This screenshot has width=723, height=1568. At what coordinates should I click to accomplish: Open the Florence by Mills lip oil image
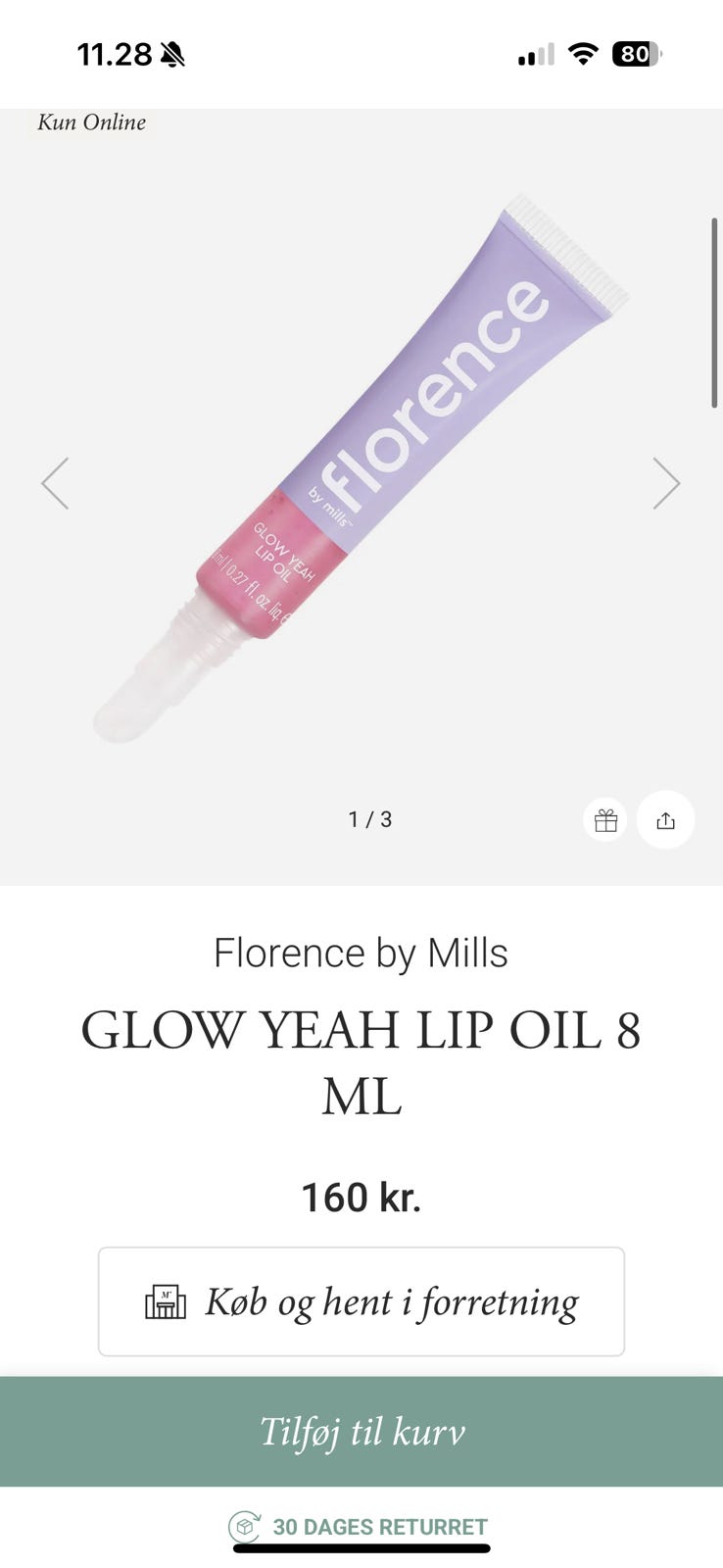(x=361, y=470)
